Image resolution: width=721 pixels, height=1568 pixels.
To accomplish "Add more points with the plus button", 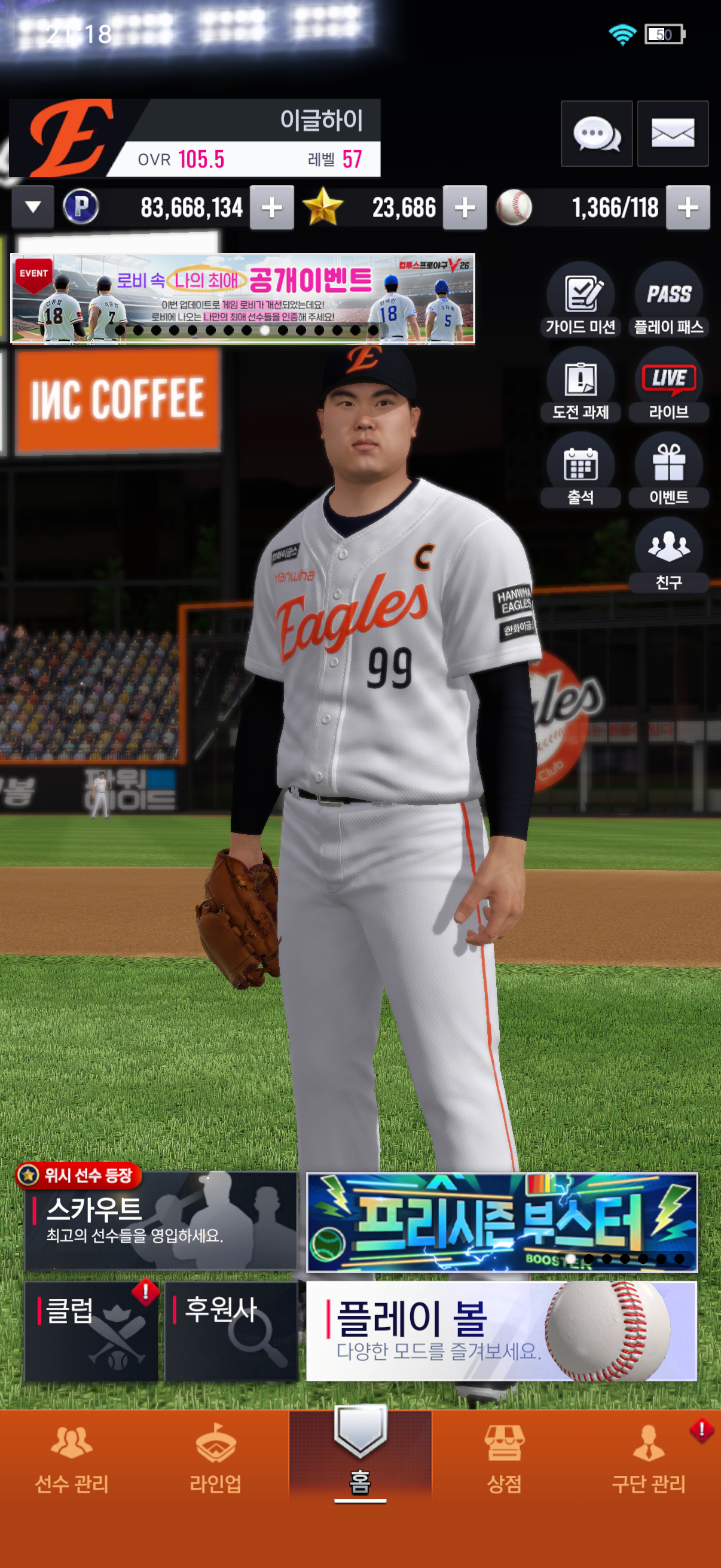I will point(271,208).
